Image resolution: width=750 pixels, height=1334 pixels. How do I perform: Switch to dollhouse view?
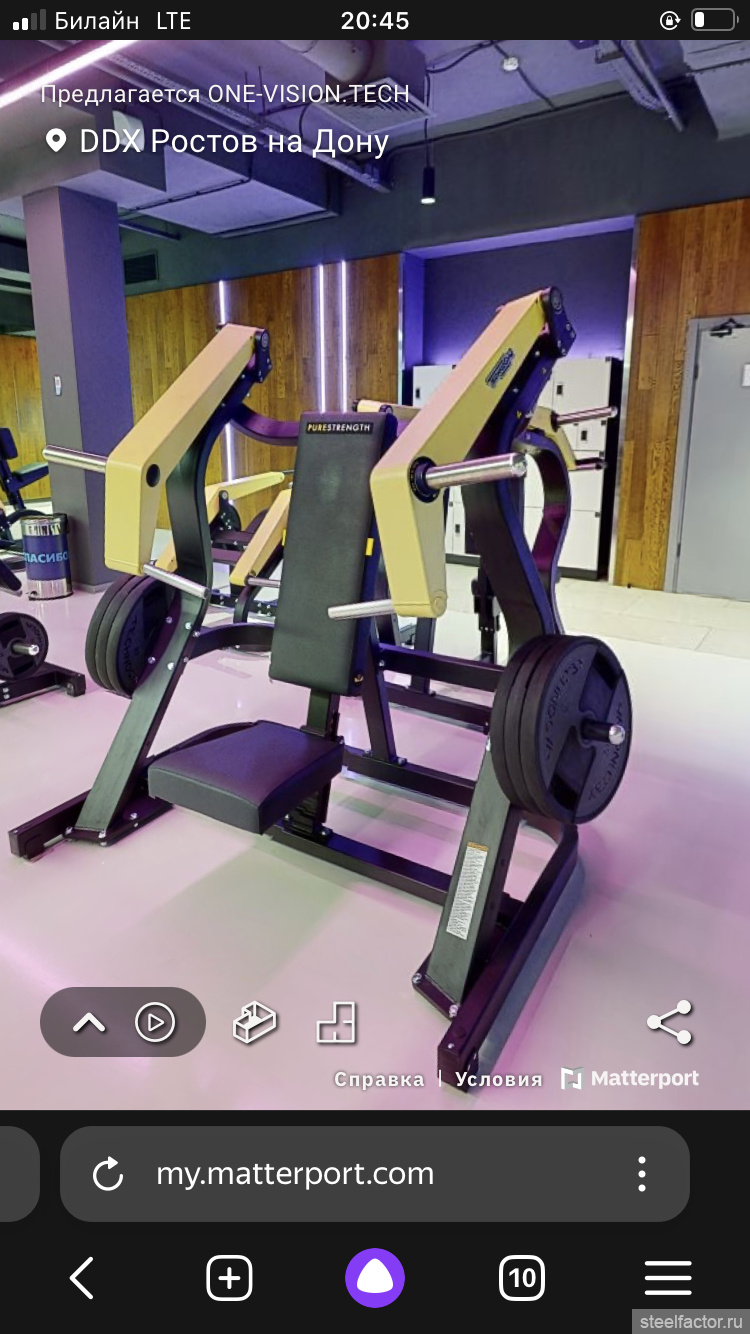tap(255, 1023)
